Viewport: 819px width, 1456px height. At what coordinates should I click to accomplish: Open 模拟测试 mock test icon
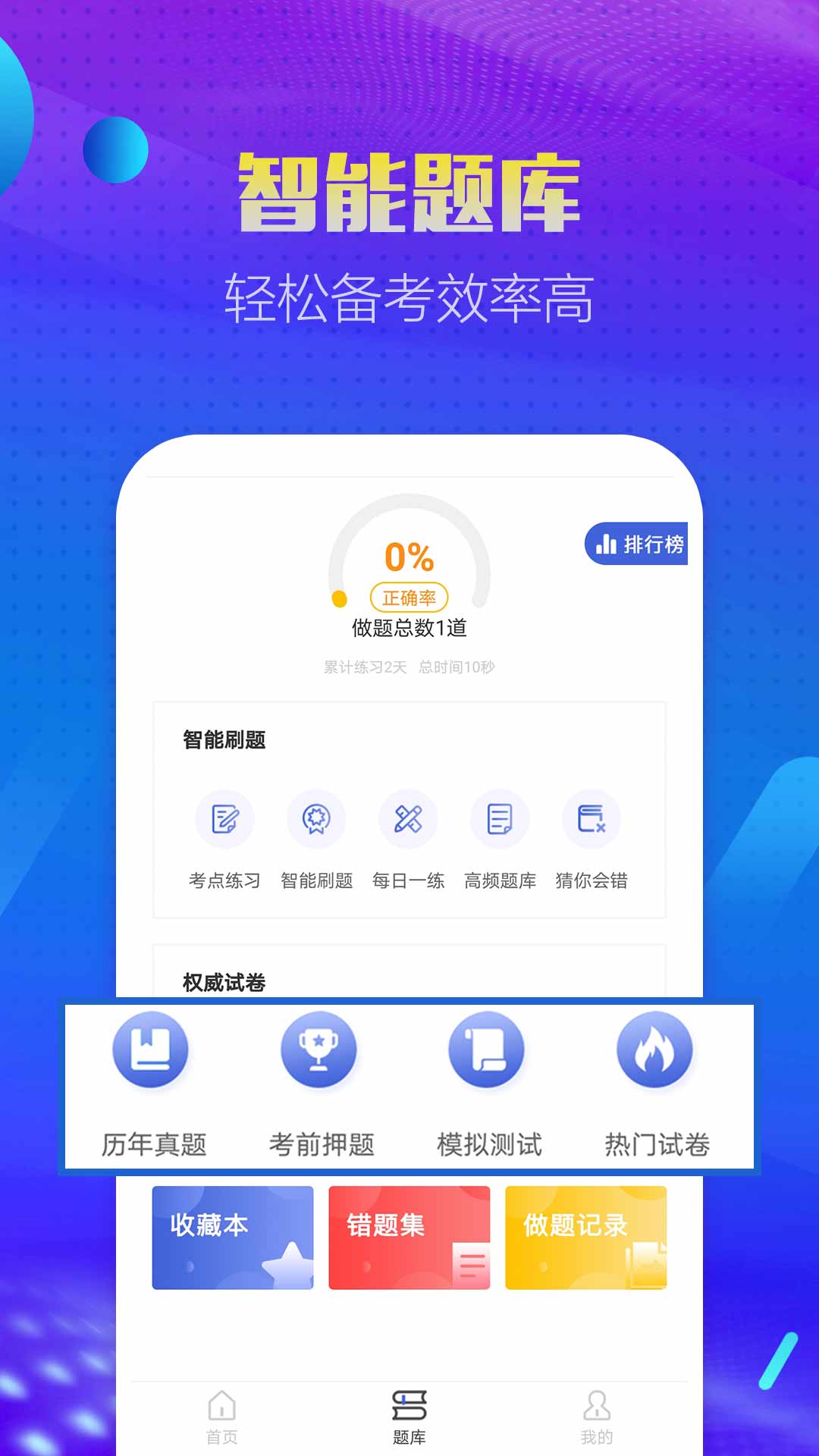[x=486, y=1050]
